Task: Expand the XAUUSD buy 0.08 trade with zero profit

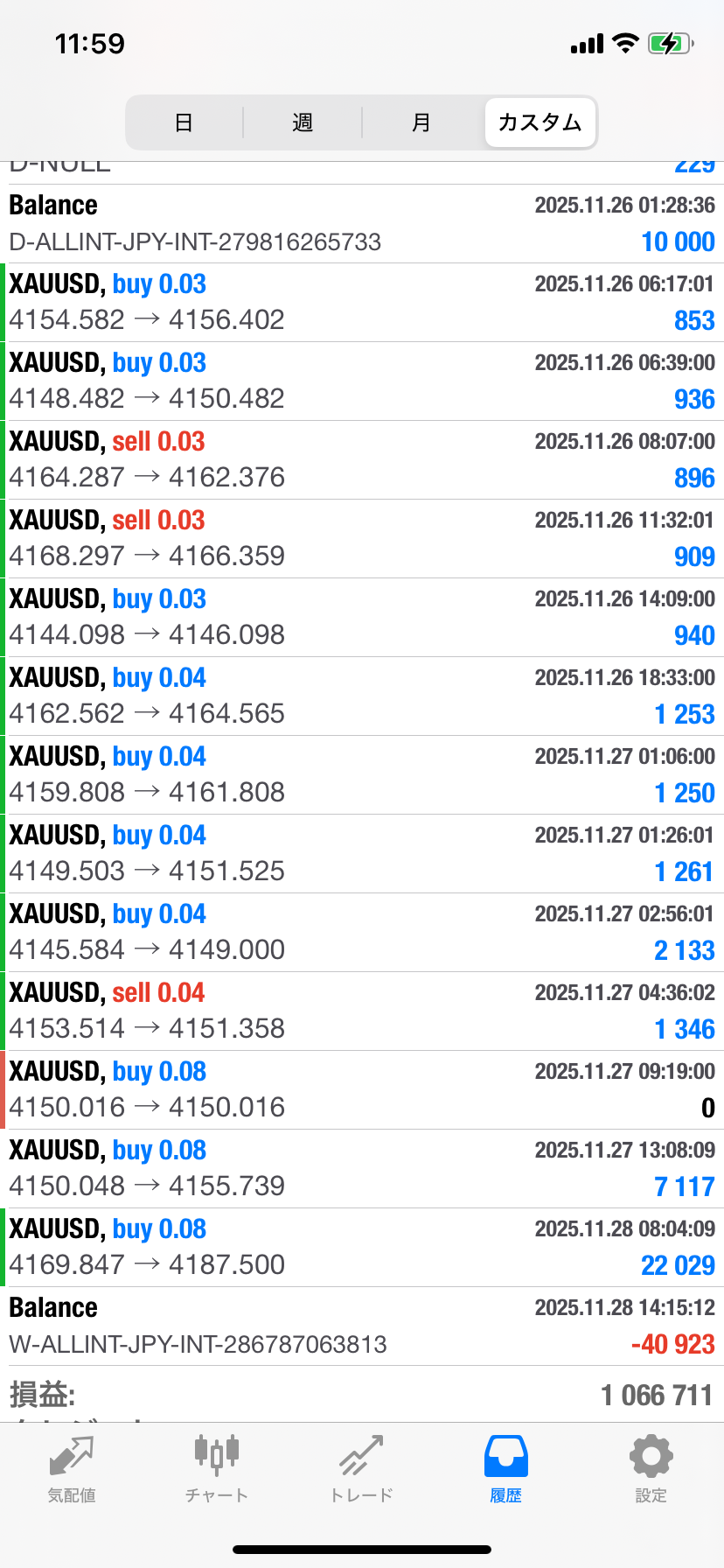Action: [x=362, y=1089]
